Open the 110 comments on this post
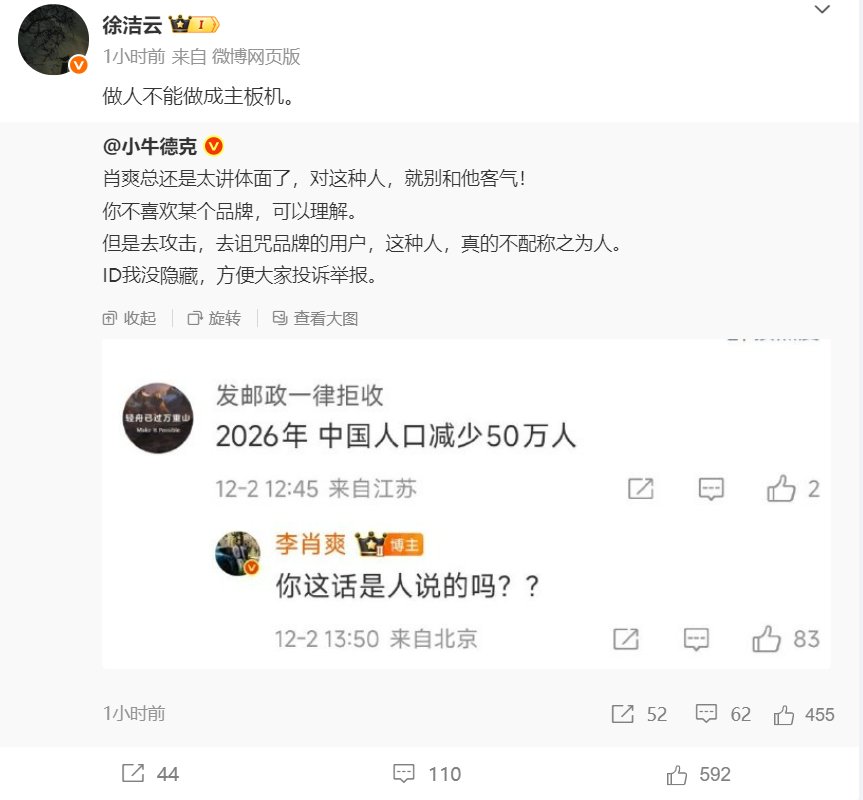 (427, 774)
